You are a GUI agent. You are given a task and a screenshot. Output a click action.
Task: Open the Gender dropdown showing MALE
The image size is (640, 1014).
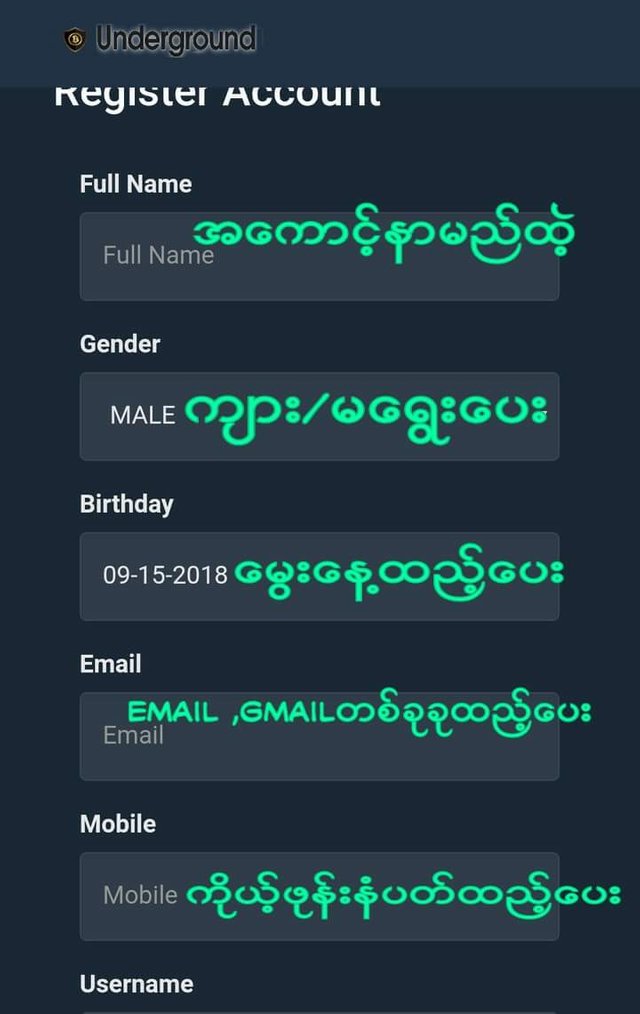coord(319,416)
